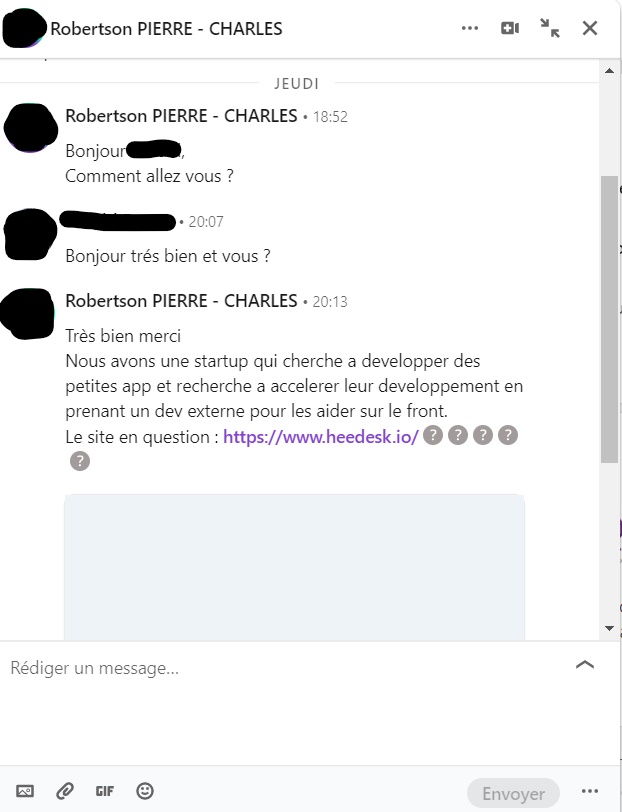Tap the scrollbar down arrow
Screen dimensions: 622x812
pyautogui.click(x=610, y=628)
